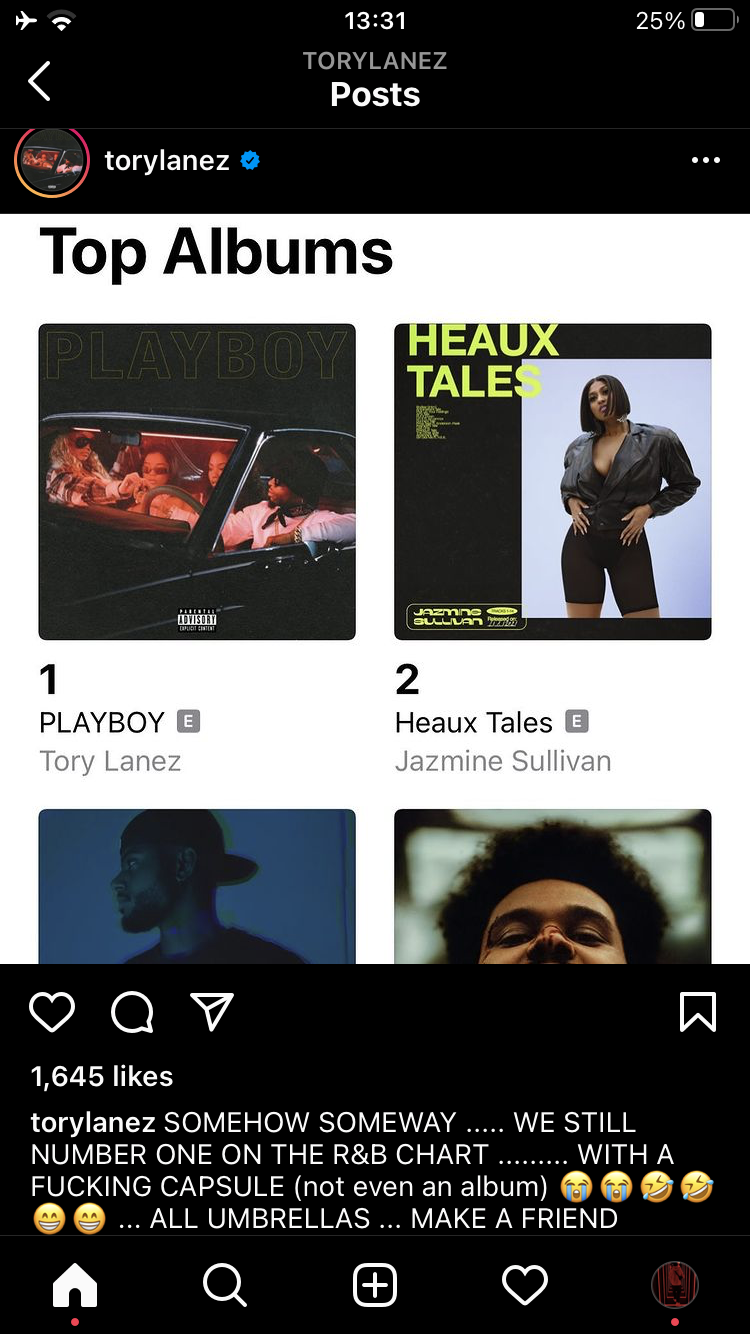
Task: Like the torylanez post with the heart
Action: (52, 1012)
